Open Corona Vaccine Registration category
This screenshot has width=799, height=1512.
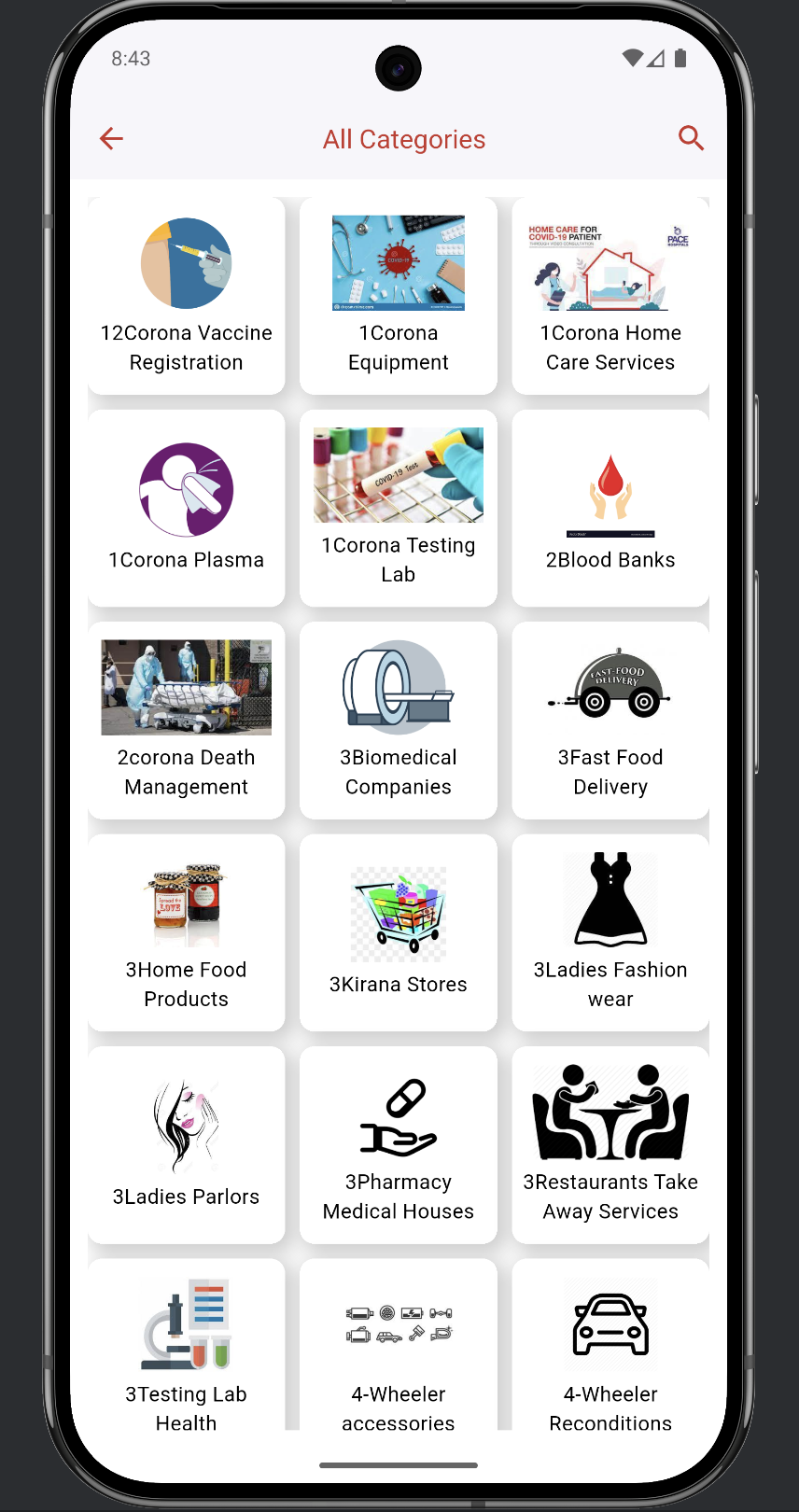coord(187,296)
